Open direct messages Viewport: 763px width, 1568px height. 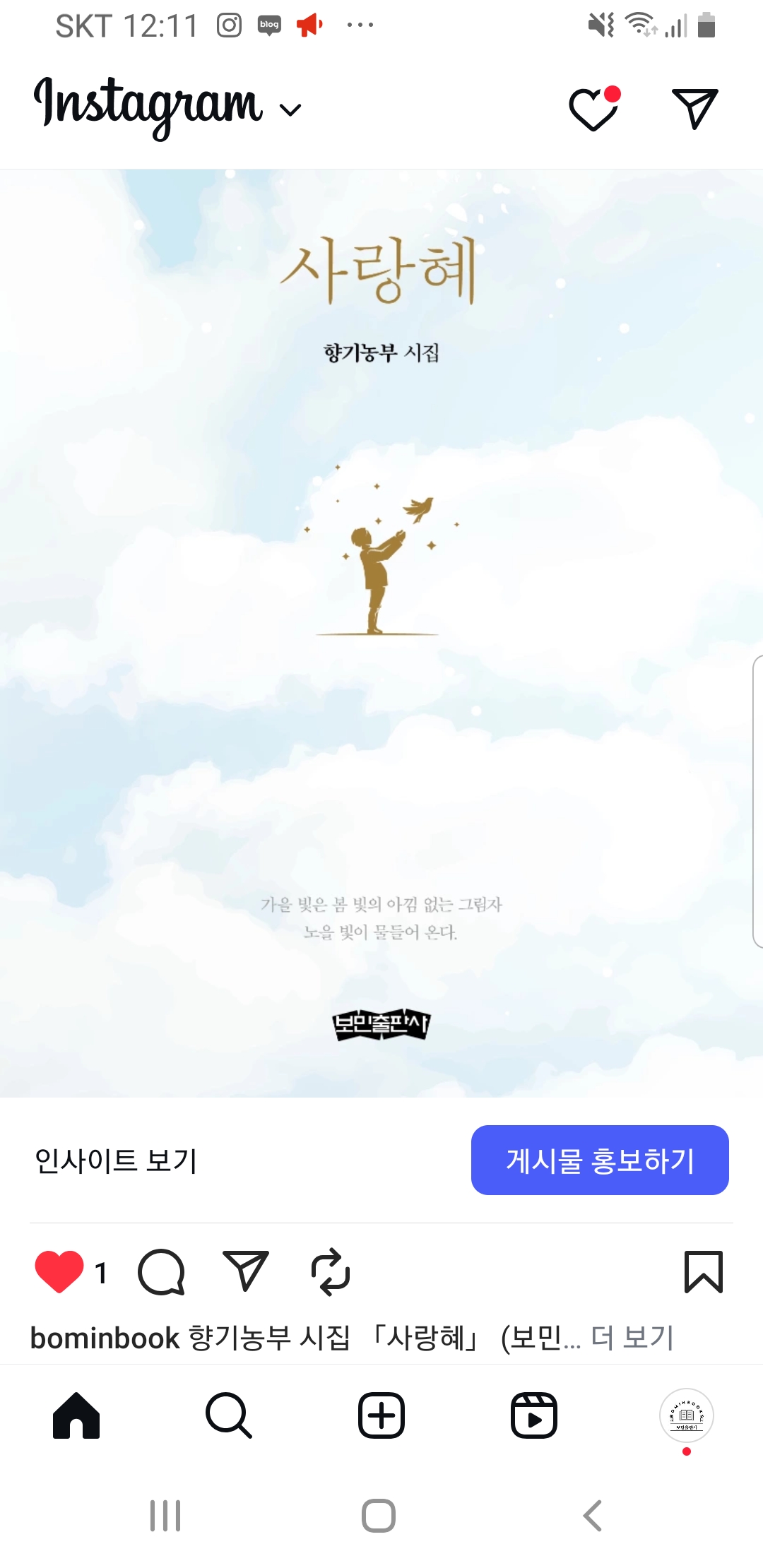694,109
